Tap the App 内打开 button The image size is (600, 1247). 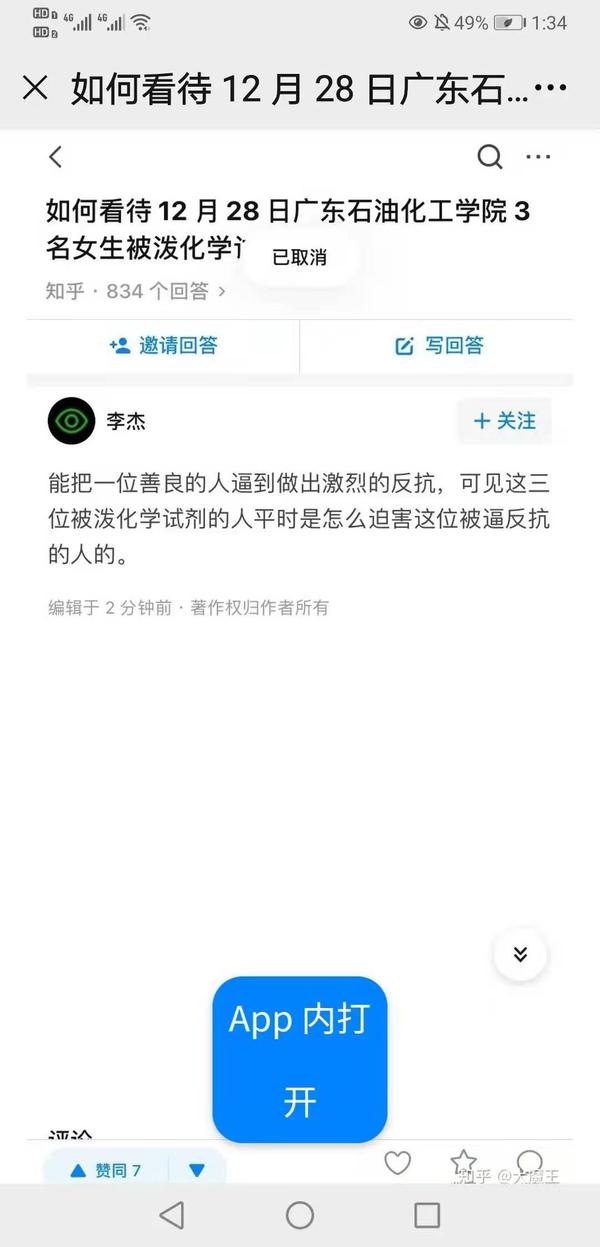tap(299, 1059)
